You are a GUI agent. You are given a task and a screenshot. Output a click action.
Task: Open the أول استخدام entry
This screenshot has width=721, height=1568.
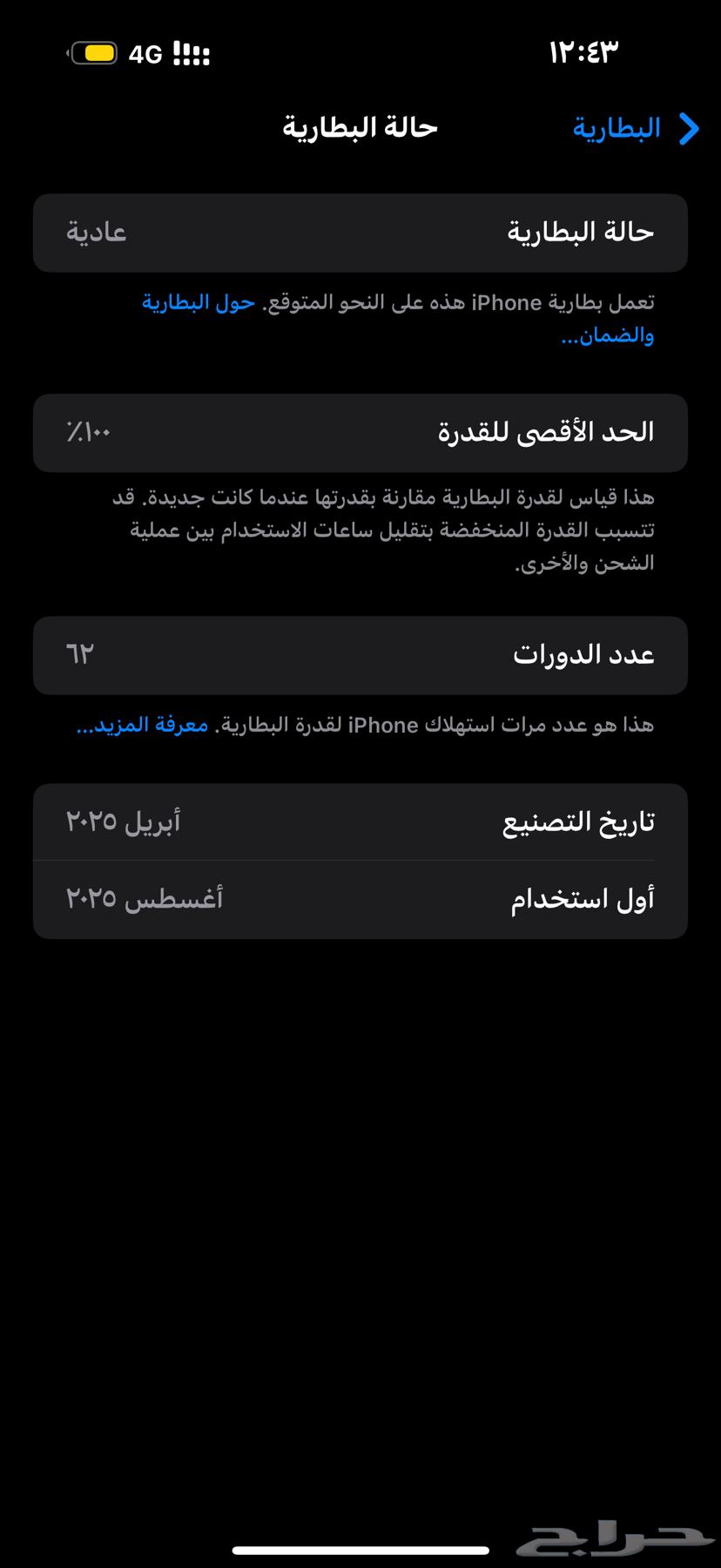click(360, 898)
